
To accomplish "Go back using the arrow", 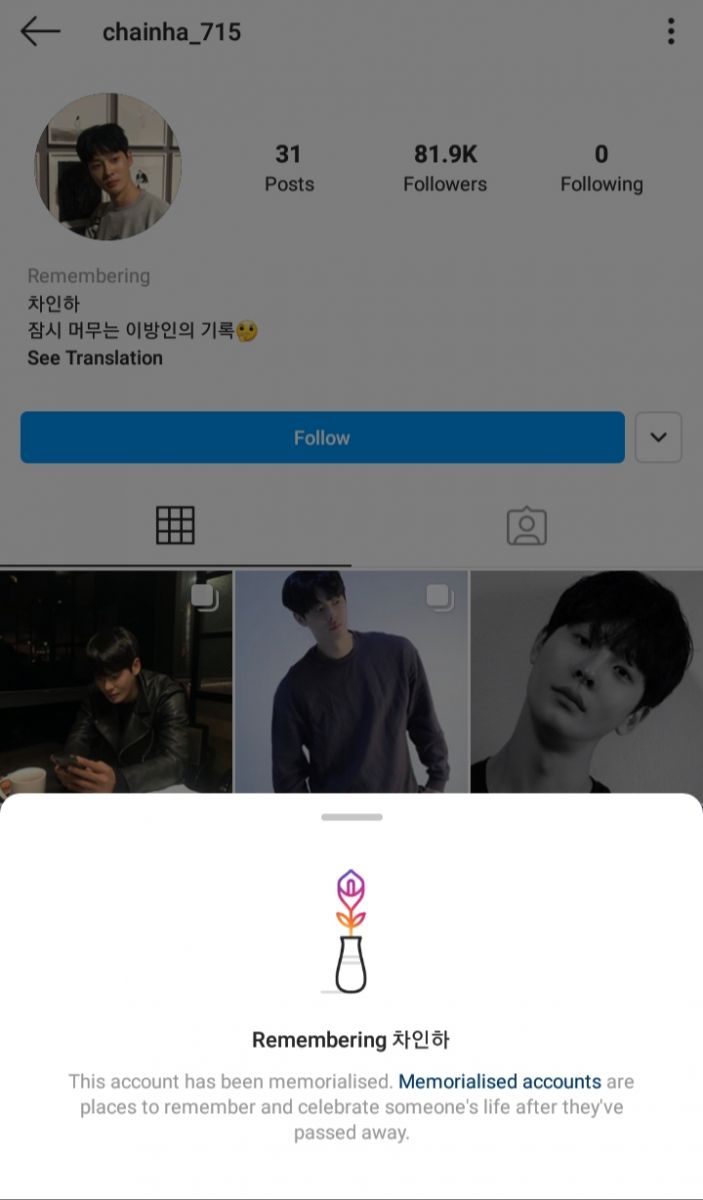I will [x=40, y=32].
